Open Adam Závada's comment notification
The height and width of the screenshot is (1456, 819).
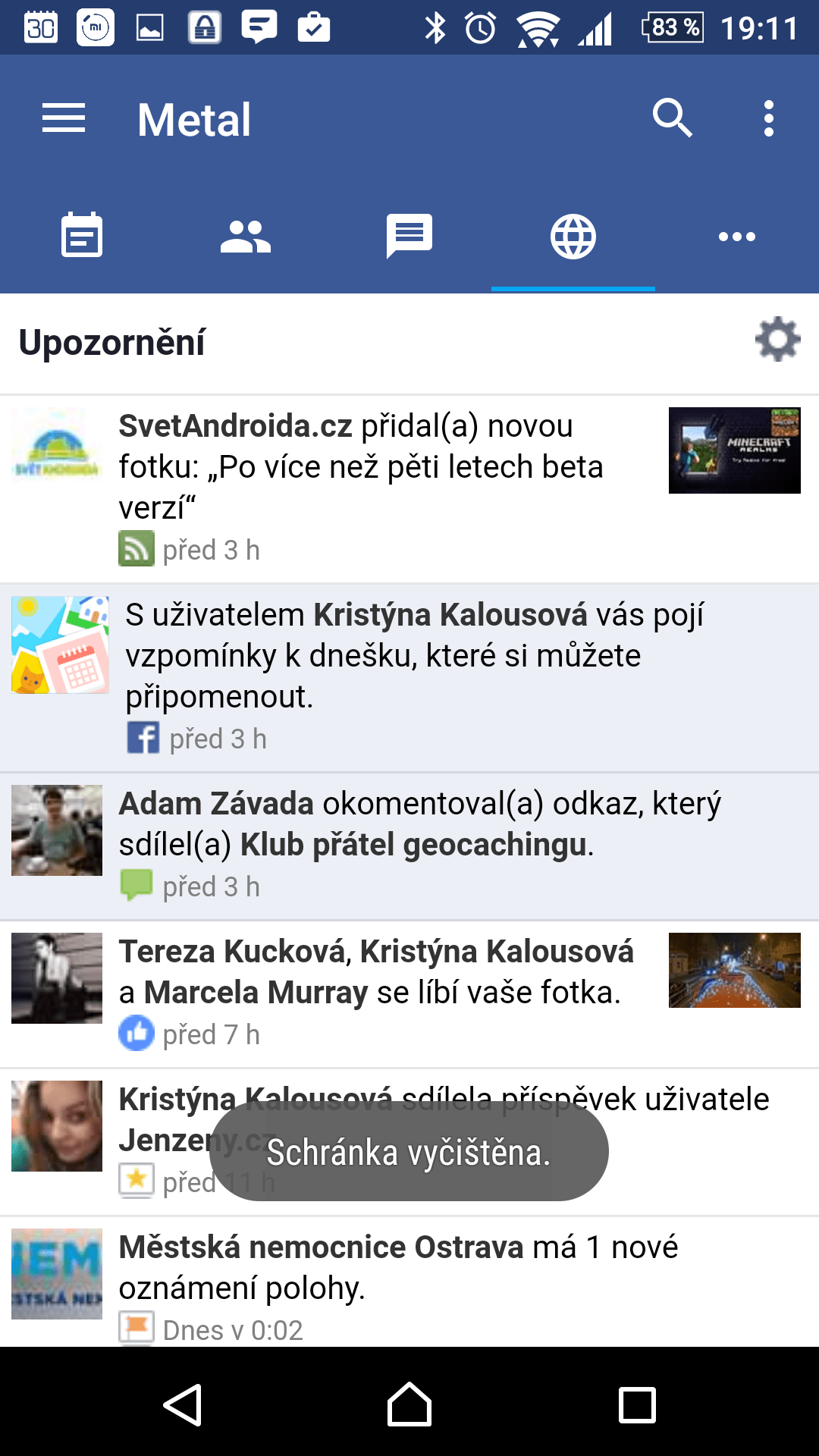coord(409,846)
